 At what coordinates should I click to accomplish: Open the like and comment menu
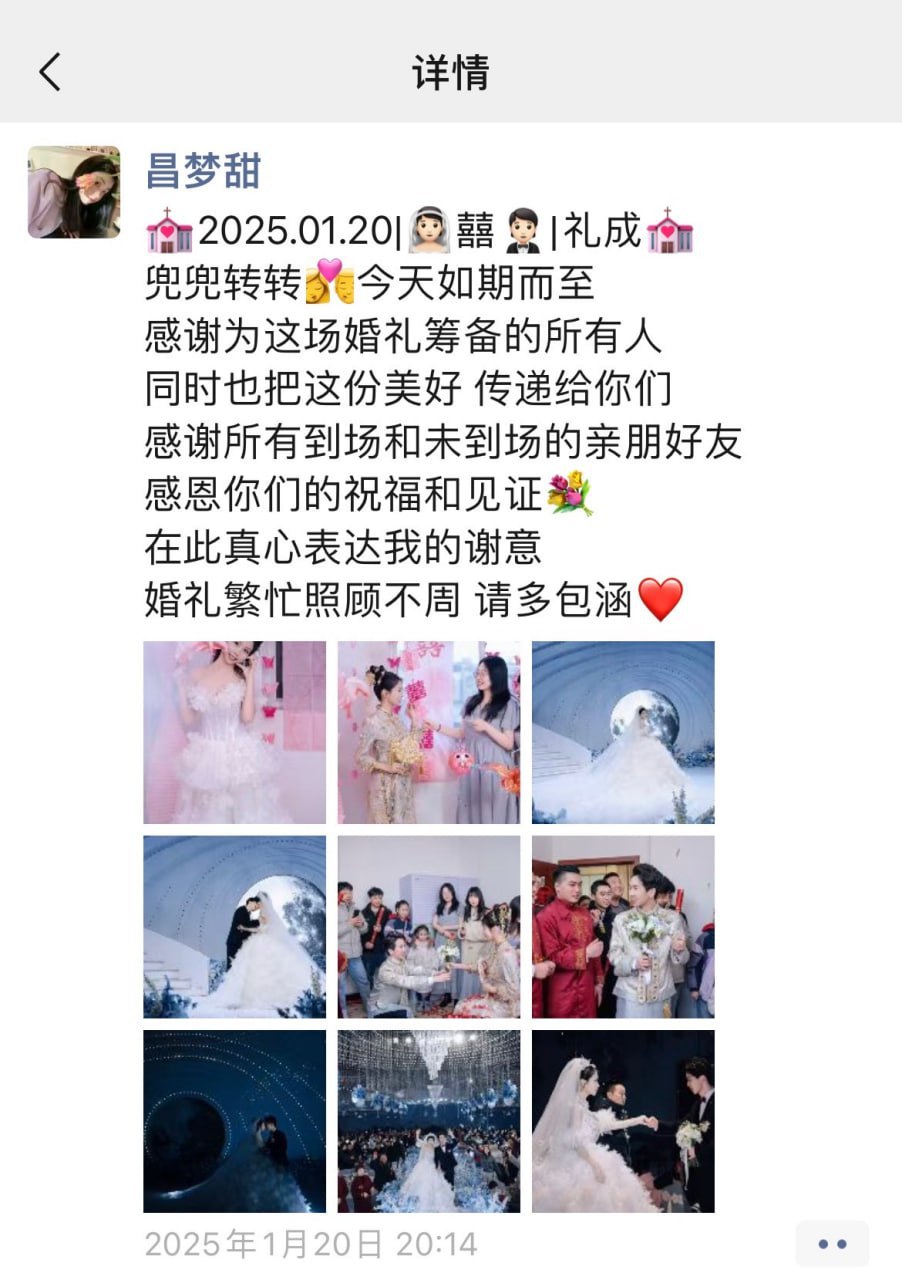coord(832,1244)
